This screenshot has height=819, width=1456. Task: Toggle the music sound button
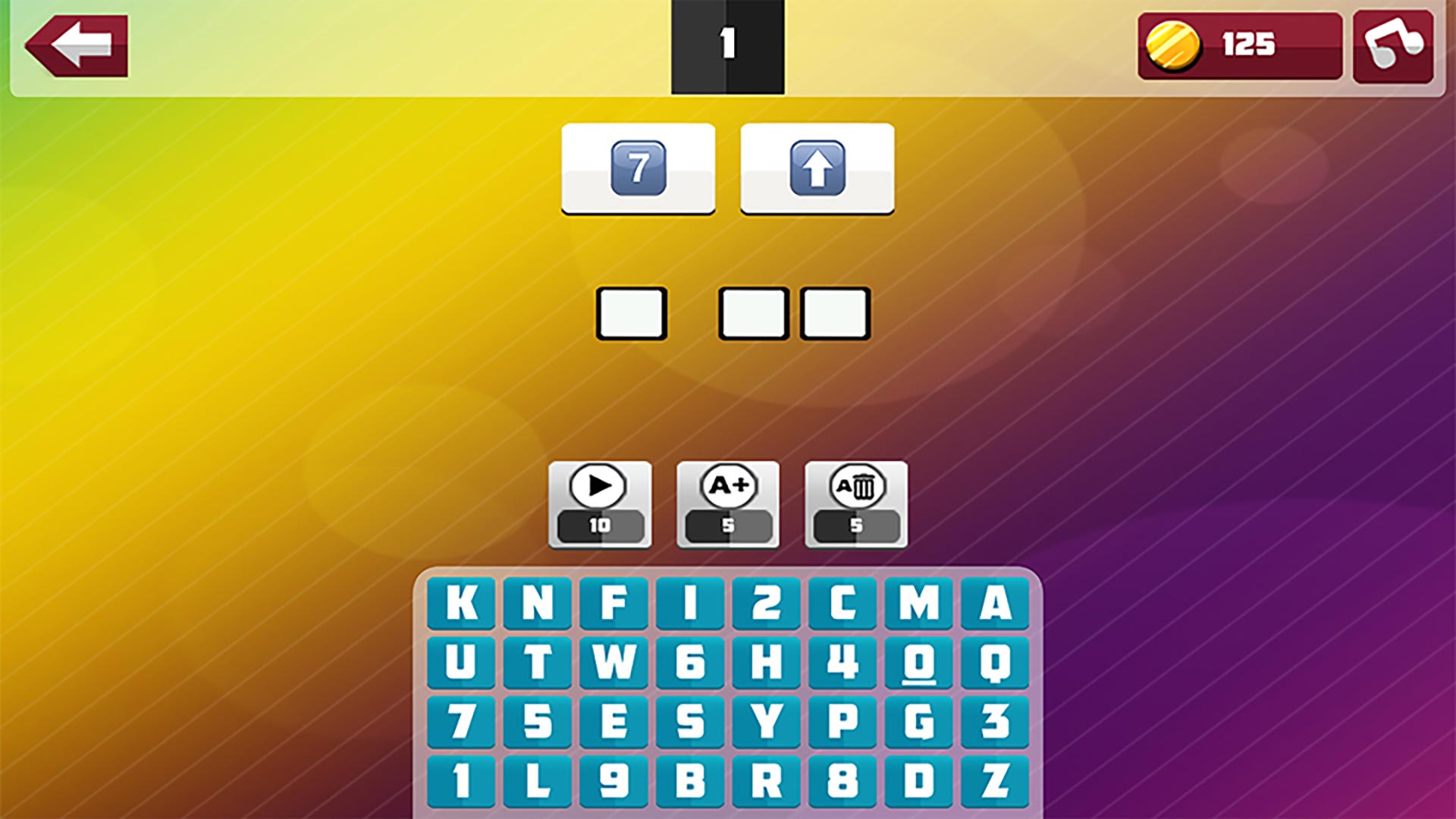(x=1392, y=45)
